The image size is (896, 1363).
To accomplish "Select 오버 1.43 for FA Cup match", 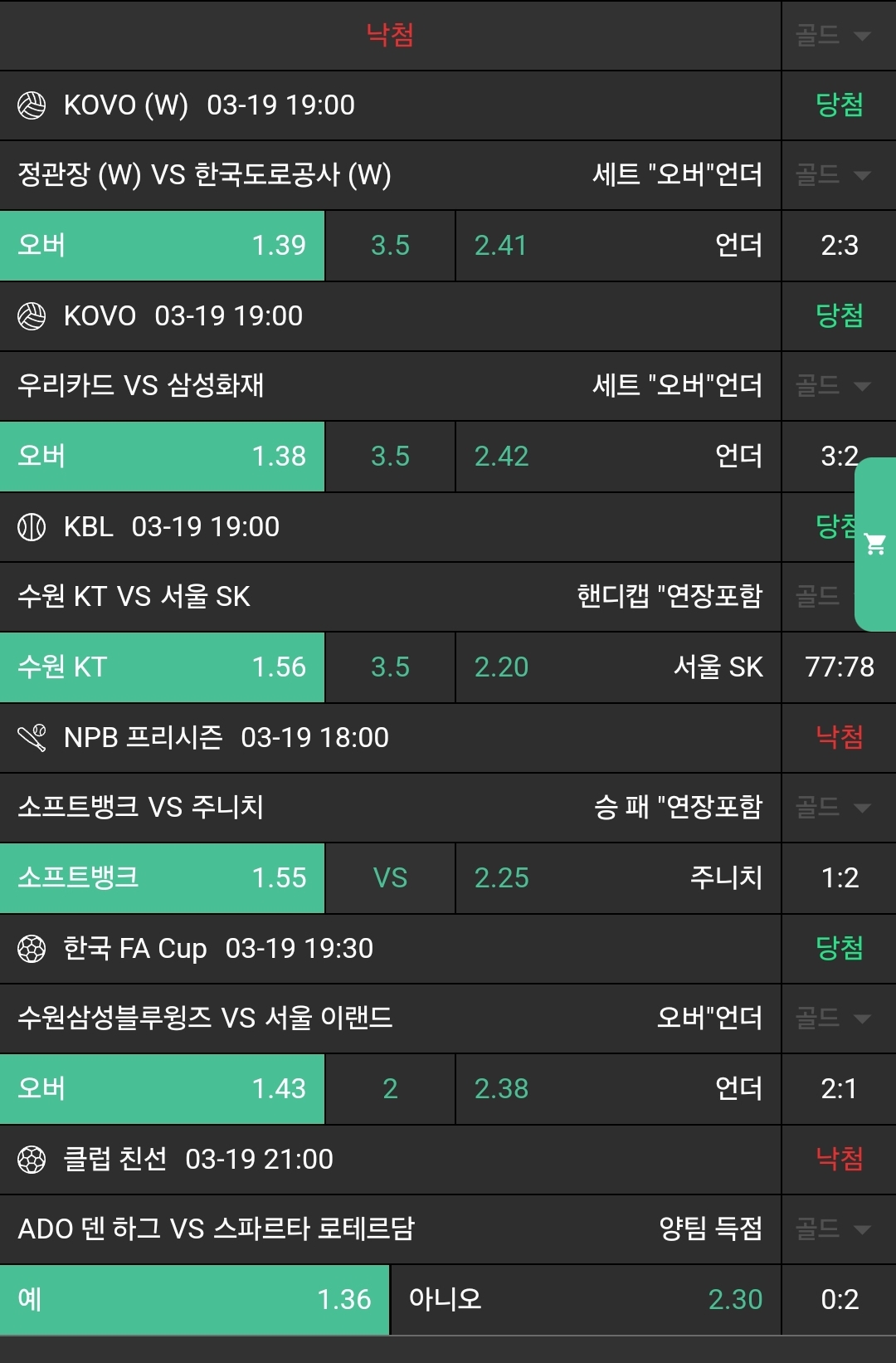I will pos(162,1089).
